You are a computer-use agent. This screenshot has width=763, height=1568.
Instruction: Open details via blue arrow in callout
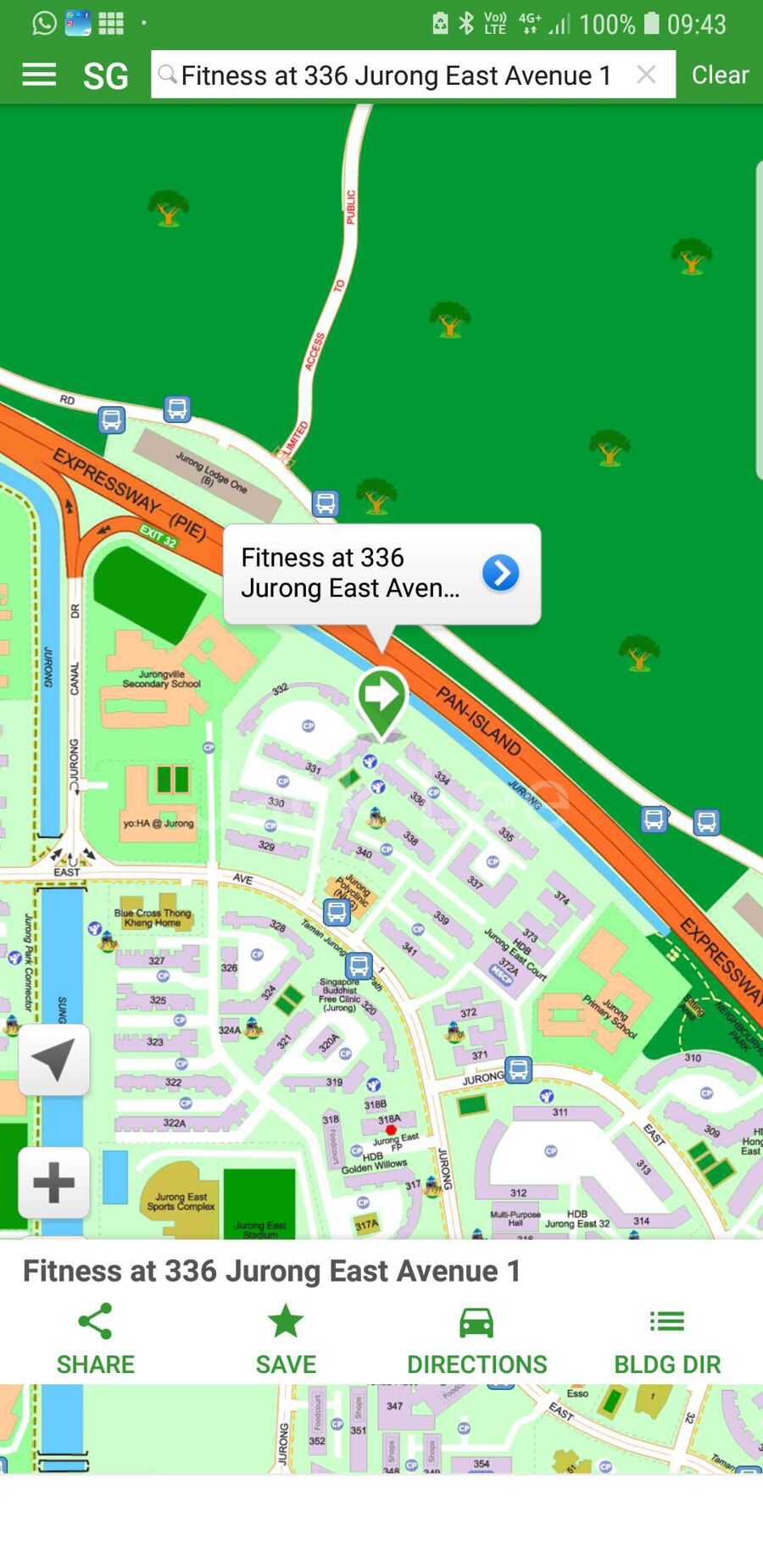click(x=500, y=573)
